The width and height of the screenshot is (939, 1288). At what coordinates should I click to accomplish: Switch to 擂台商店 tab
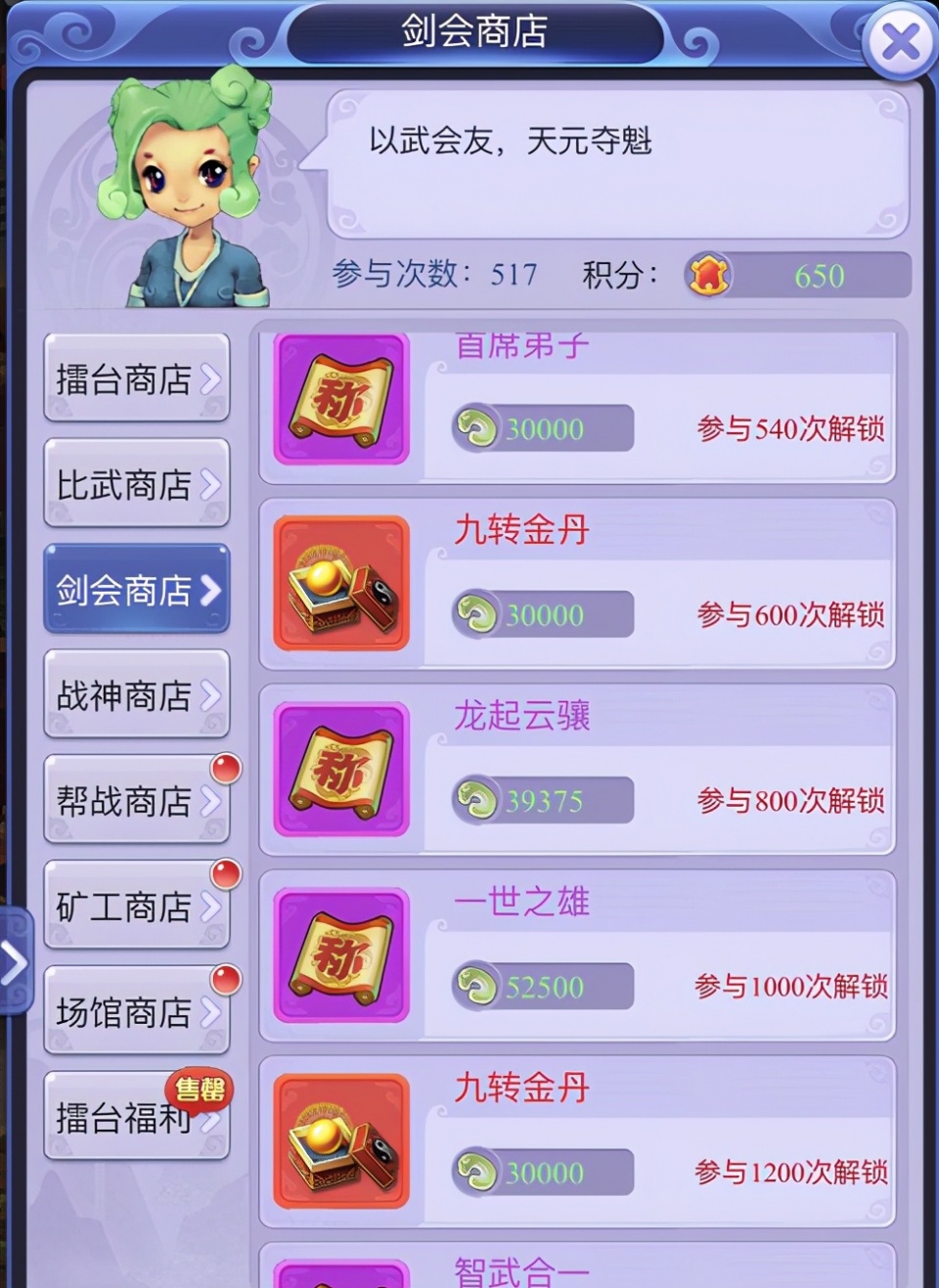[x=136, y=378]
